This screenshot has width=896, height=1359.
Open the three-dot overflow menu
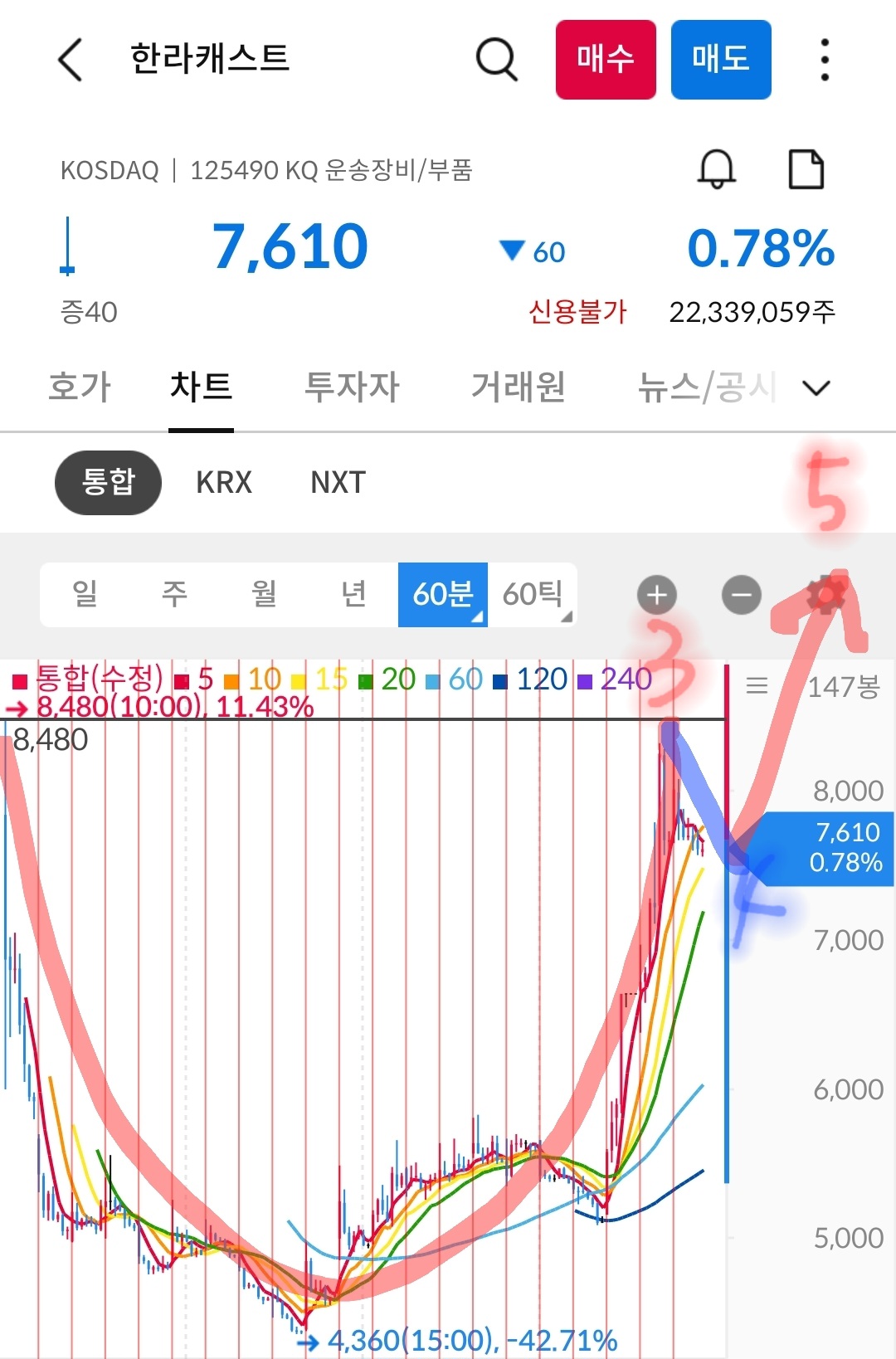(x=823, y=59)
